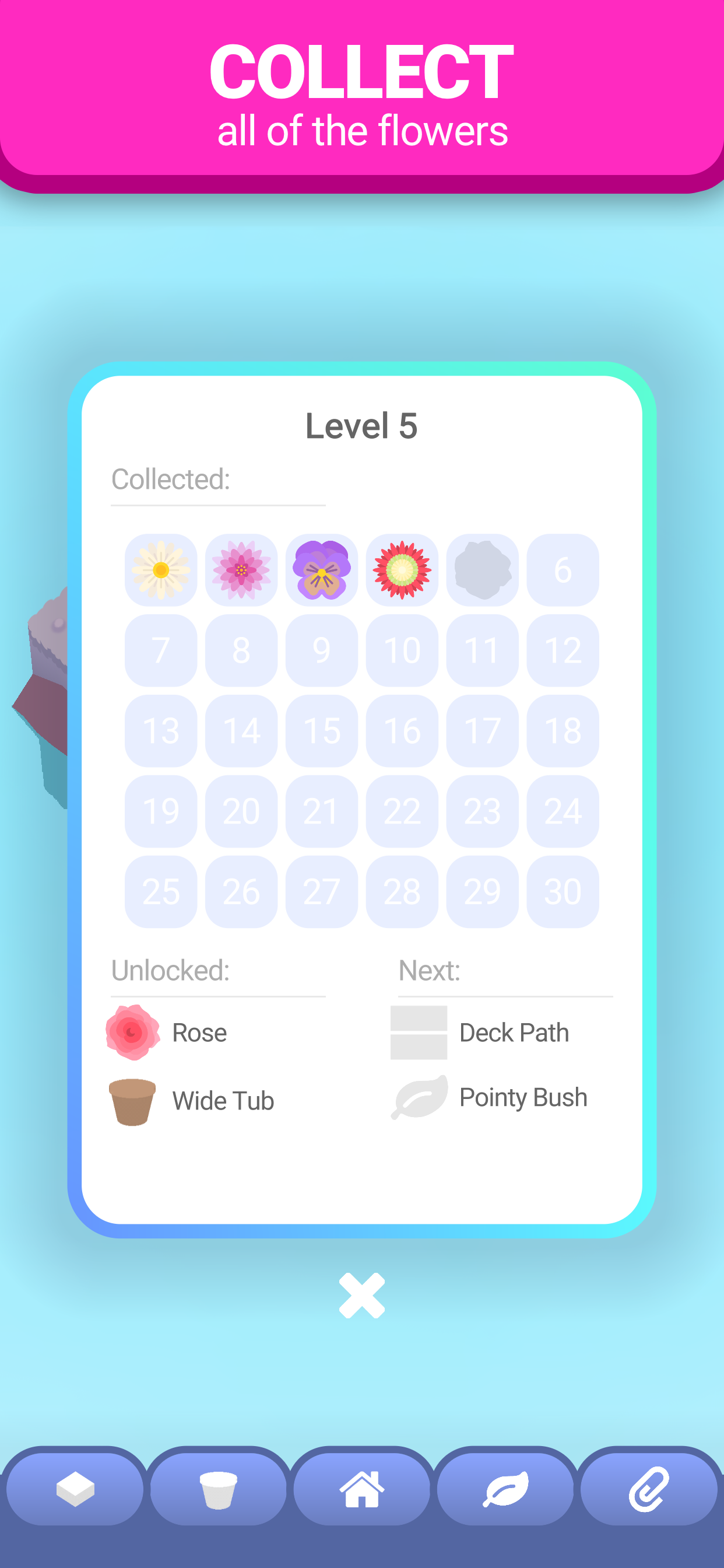Go to the home tab

pyautogui.click(x=362, y=1488)
